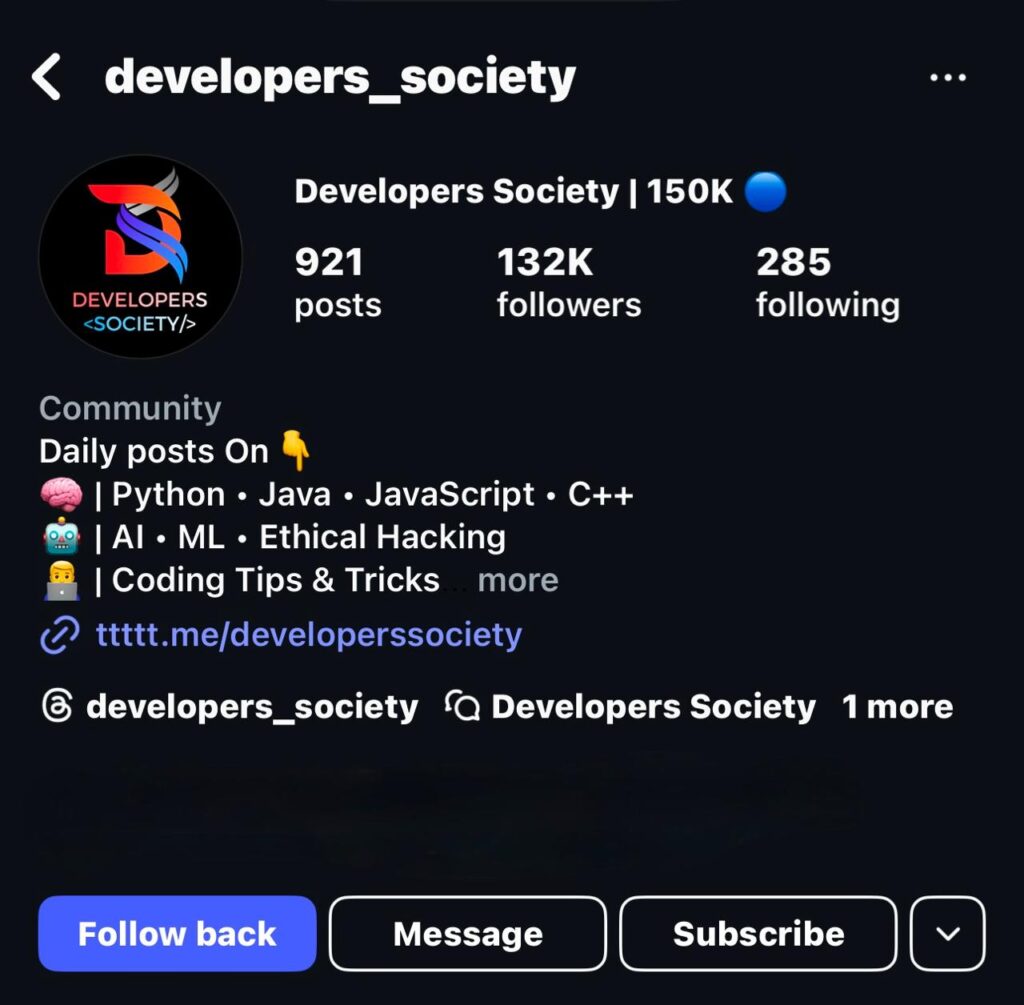Viewport: 1024px width, 1005px height.
Task: Show the 285 following list
Action: coord(827,283)
